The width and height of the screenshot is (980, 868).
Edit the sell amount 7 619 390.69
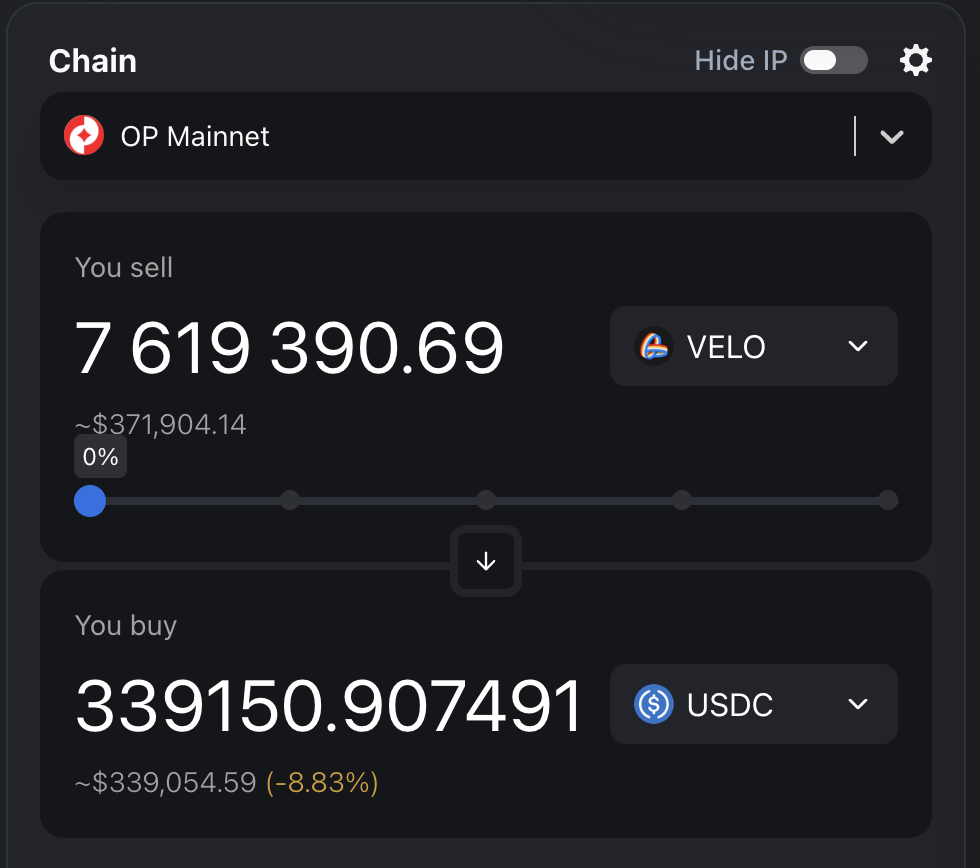pyautogui.click(x=290, y=349)
